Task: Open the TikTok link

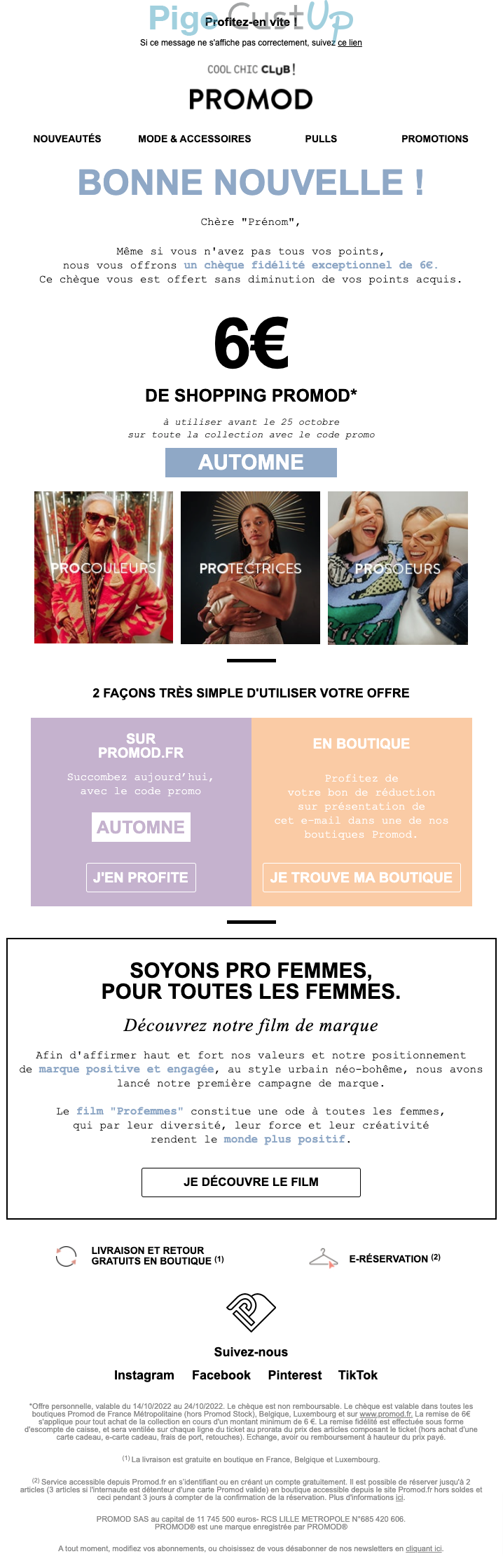Action: pyautogui.click(x=358, y=1375)
